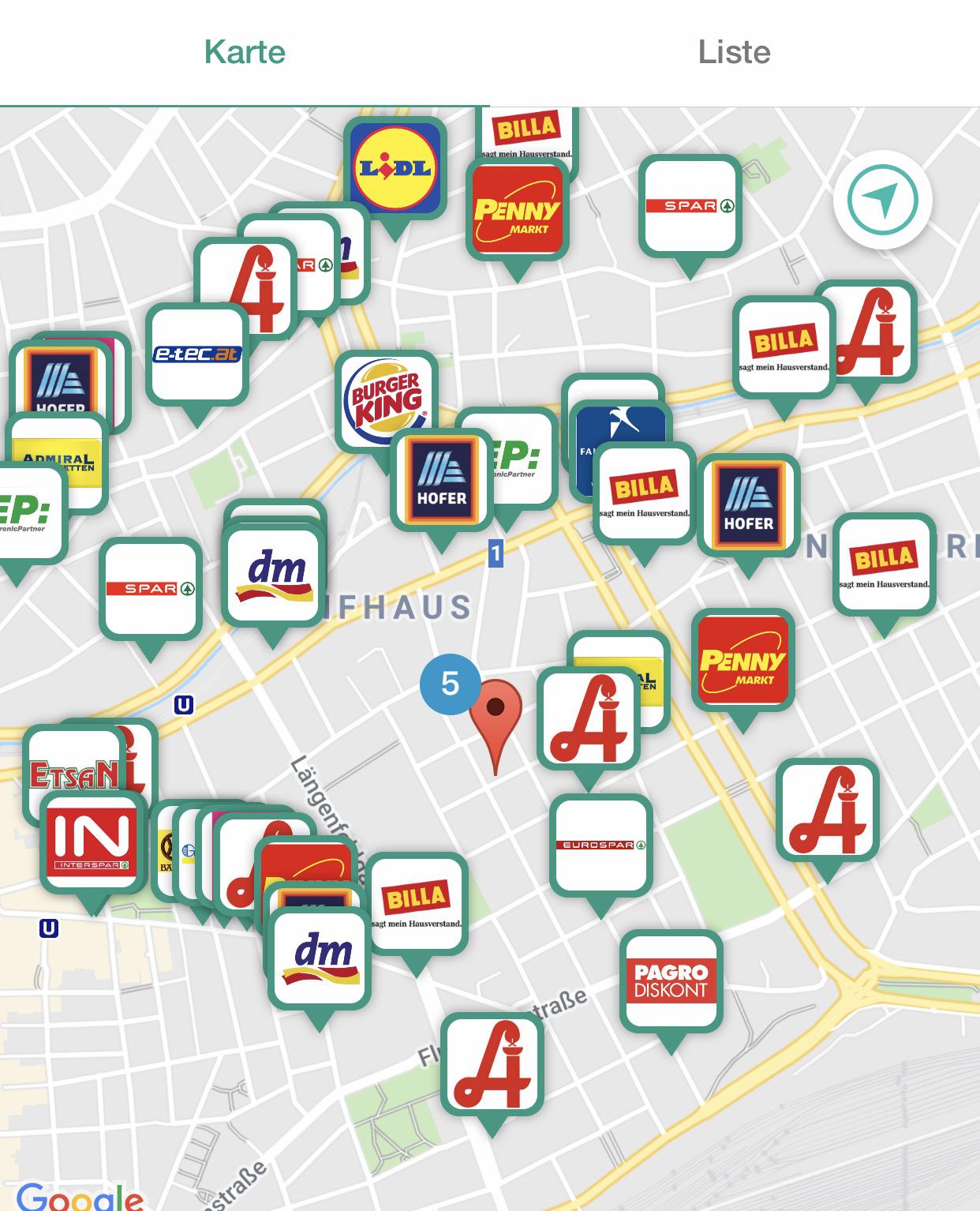The image size is (980, 1211).
Task: Select the e-tec.at store marker
Action: 196,354
